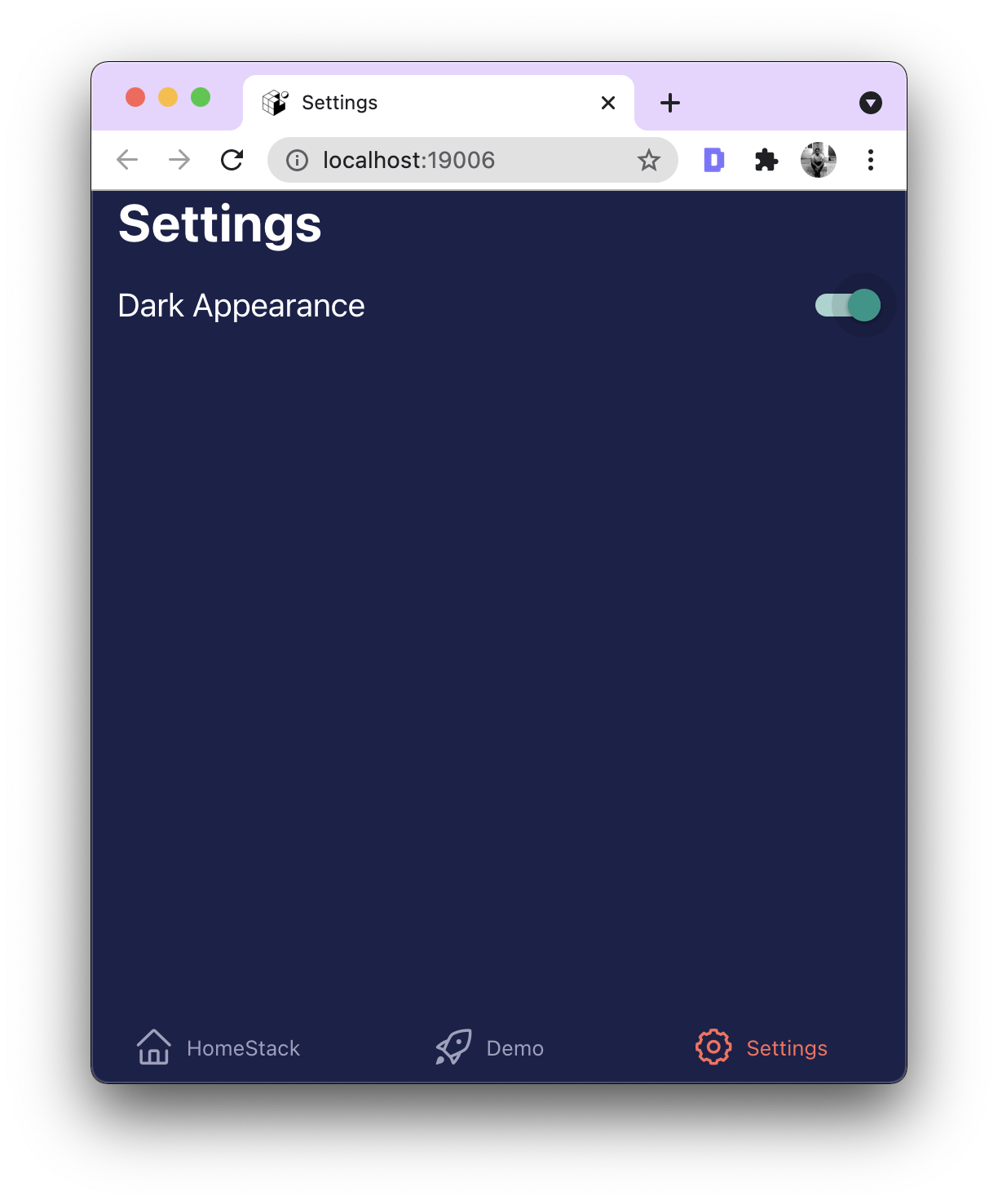Open the extensions puzzle icon
The image size is (998, 1204).
[766, 160]
